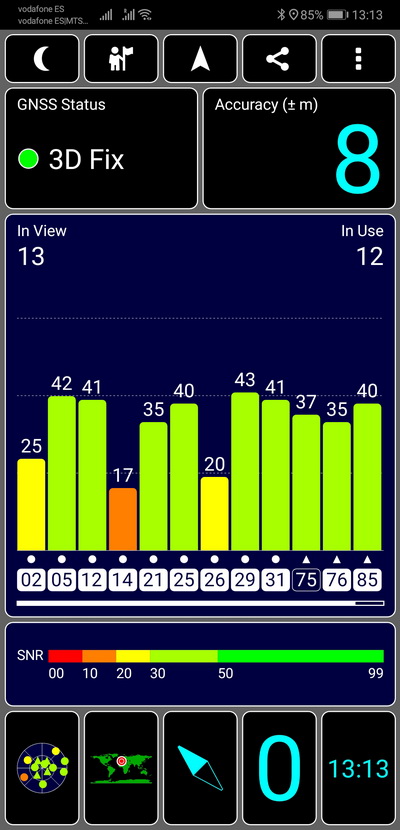
Task: Open the Accuracy tile showing 8
Action: point(299,149)
